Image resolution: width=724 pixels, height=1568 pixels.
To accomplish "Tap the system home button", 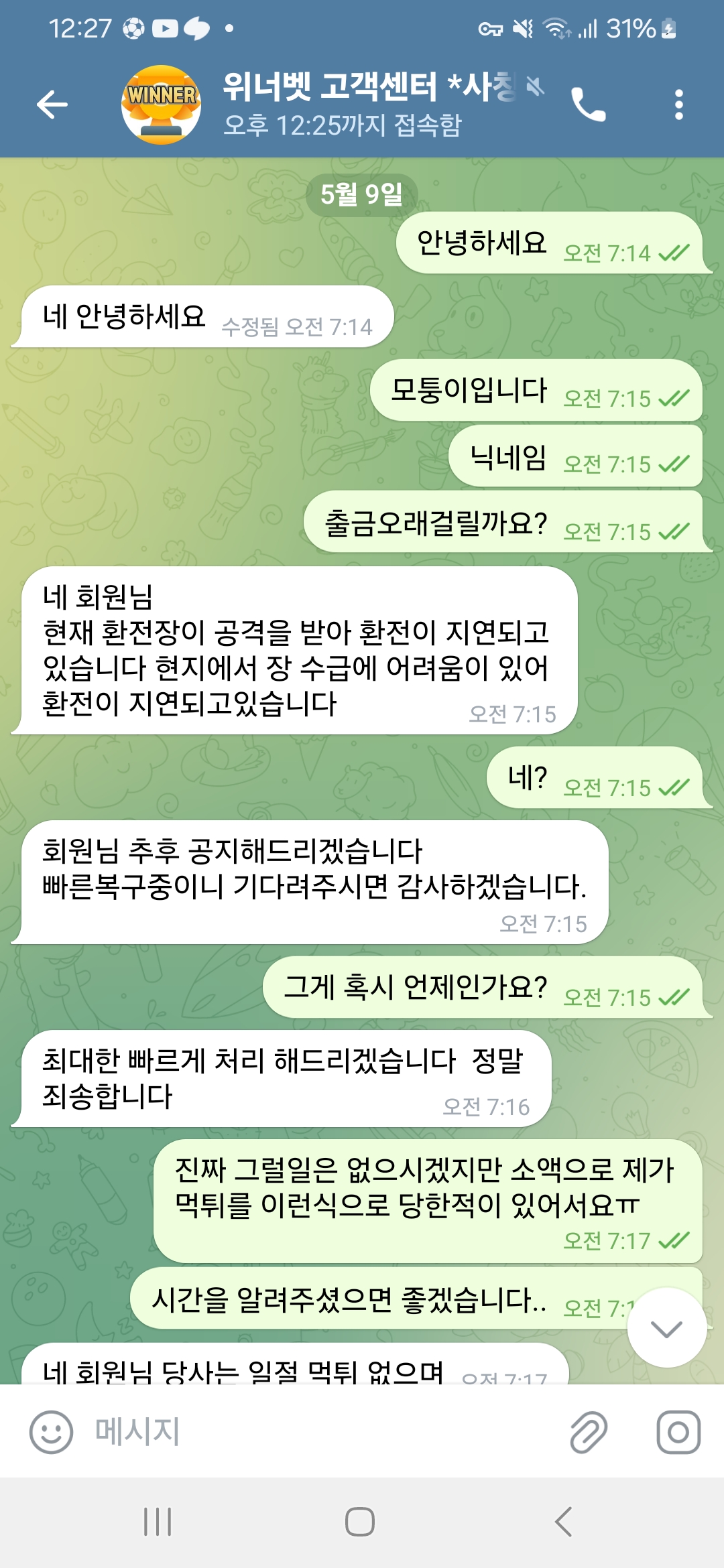I will (x=360, y=1522).
